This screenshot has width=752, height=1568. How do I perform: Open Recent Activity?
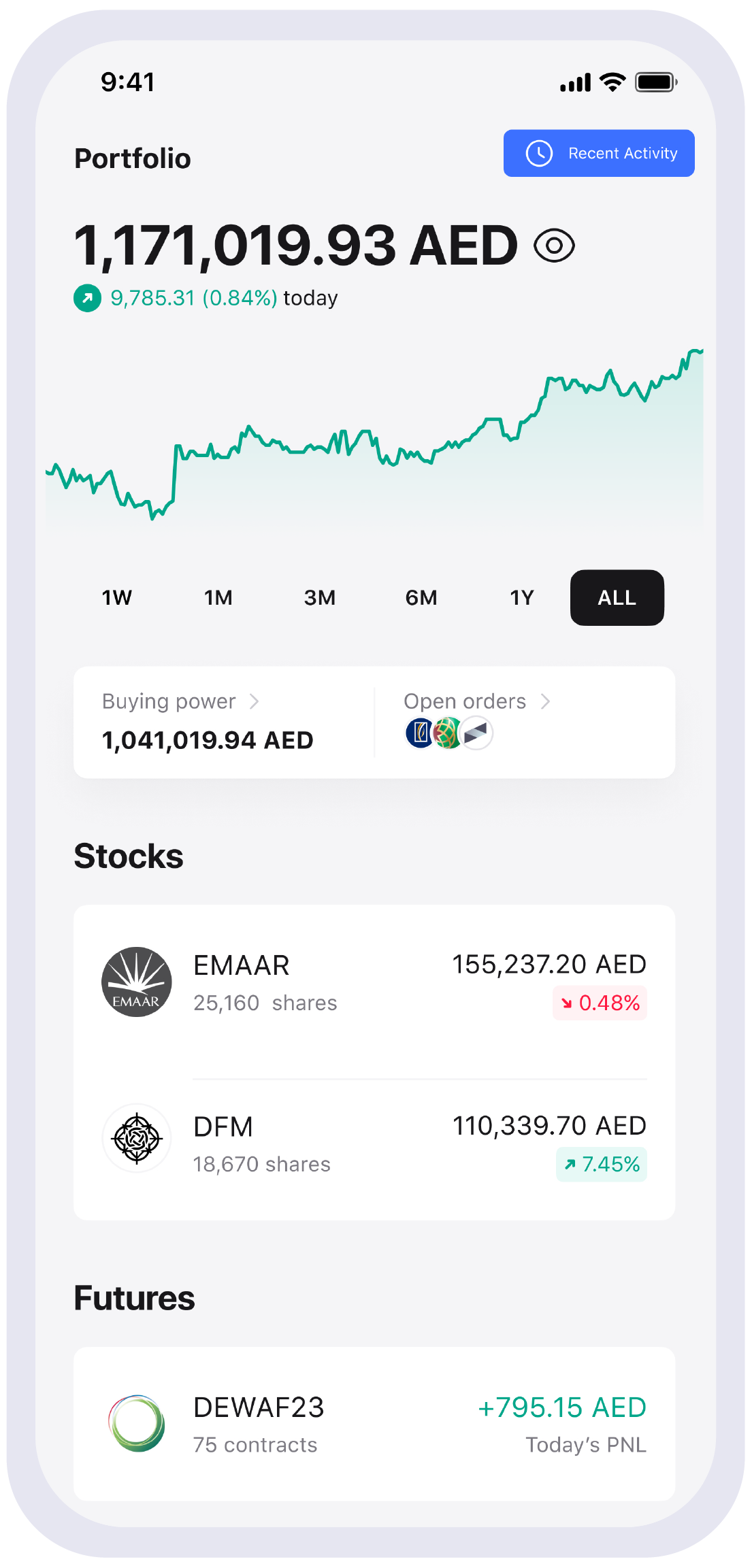click(x=599, y=153)
